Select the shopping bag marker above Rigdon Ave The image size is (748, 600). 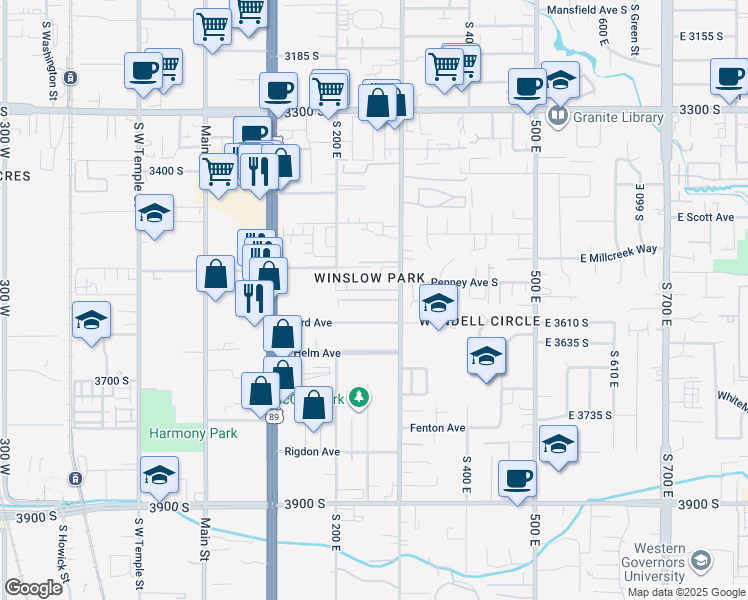pos(314,406)
